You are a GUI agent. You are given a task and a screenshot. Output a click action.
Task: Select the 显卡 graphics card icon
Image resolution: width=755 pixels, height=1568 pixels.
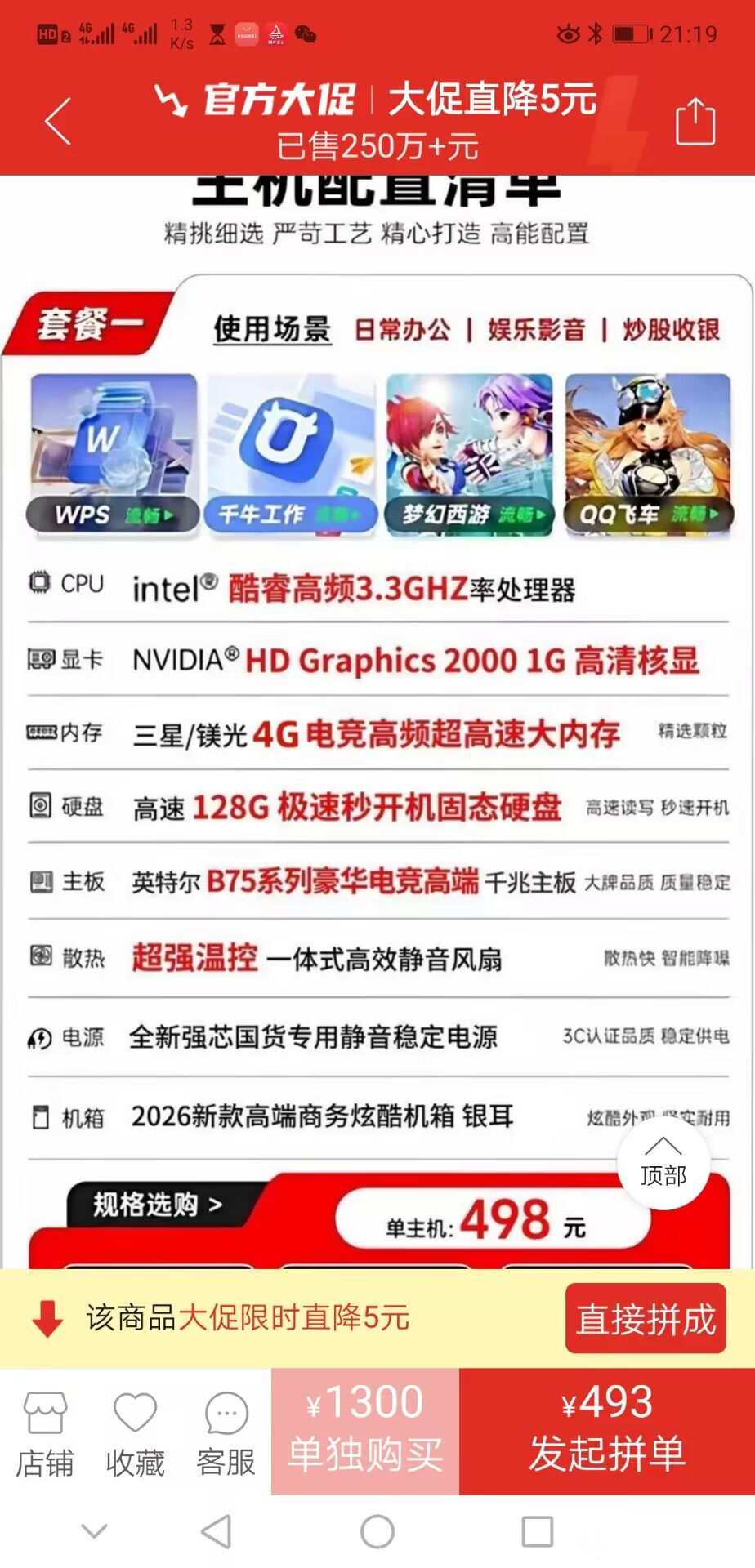42,658
